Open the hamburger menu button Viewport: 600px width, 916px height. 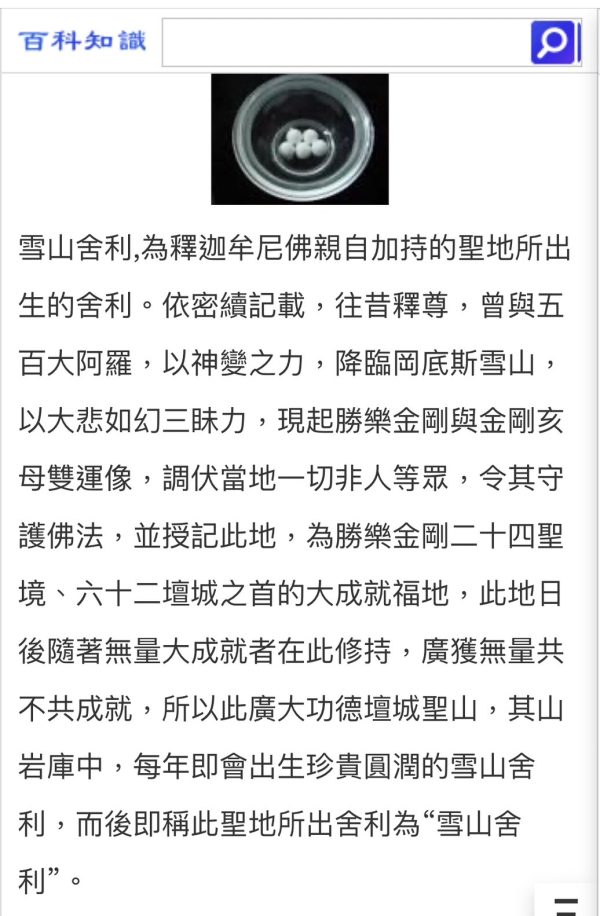click(x=566, y=902)
